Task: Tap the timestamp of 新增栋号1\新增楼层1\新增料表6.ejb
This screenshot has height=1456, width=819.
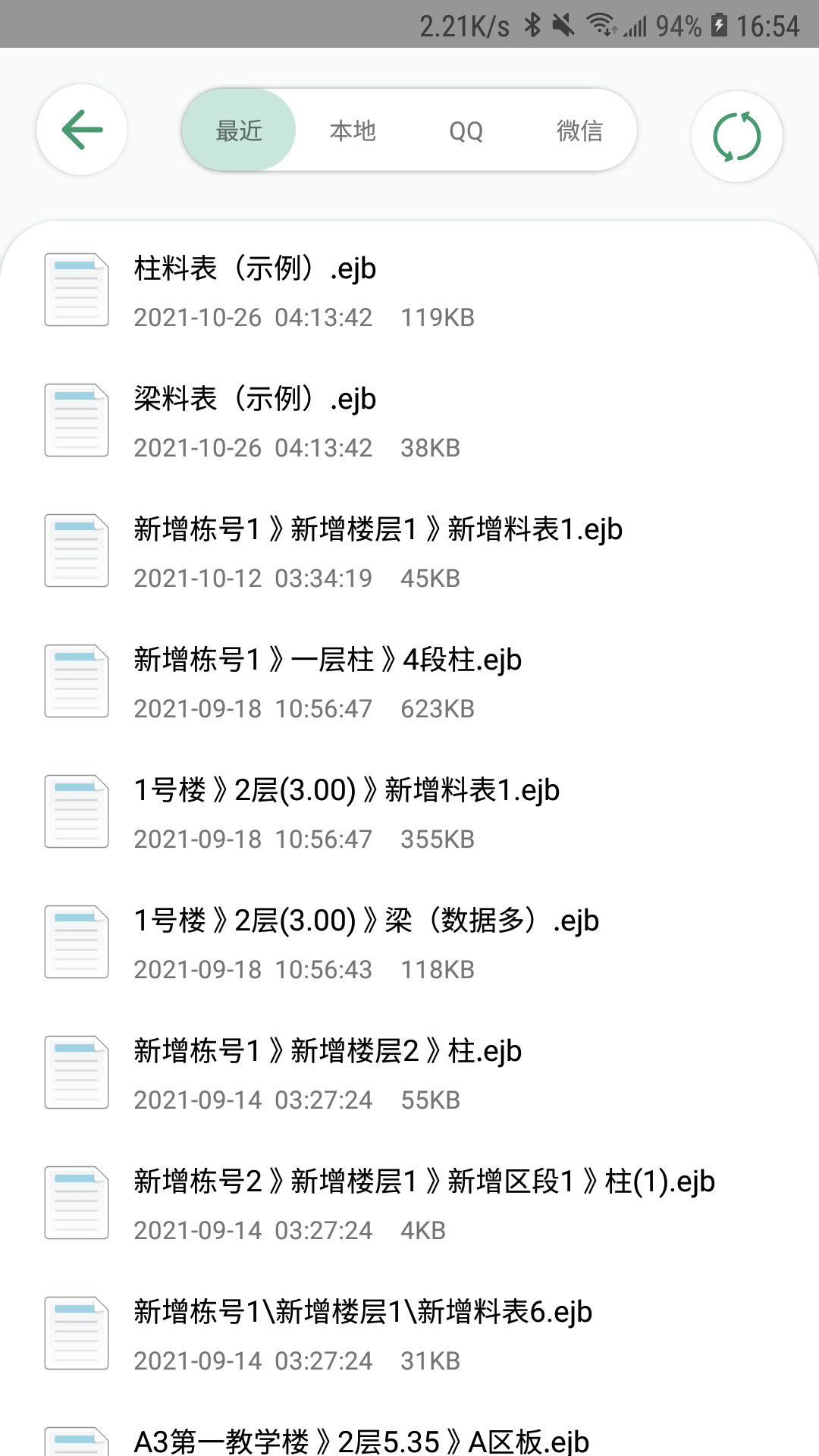Action: coord(253,1360)
